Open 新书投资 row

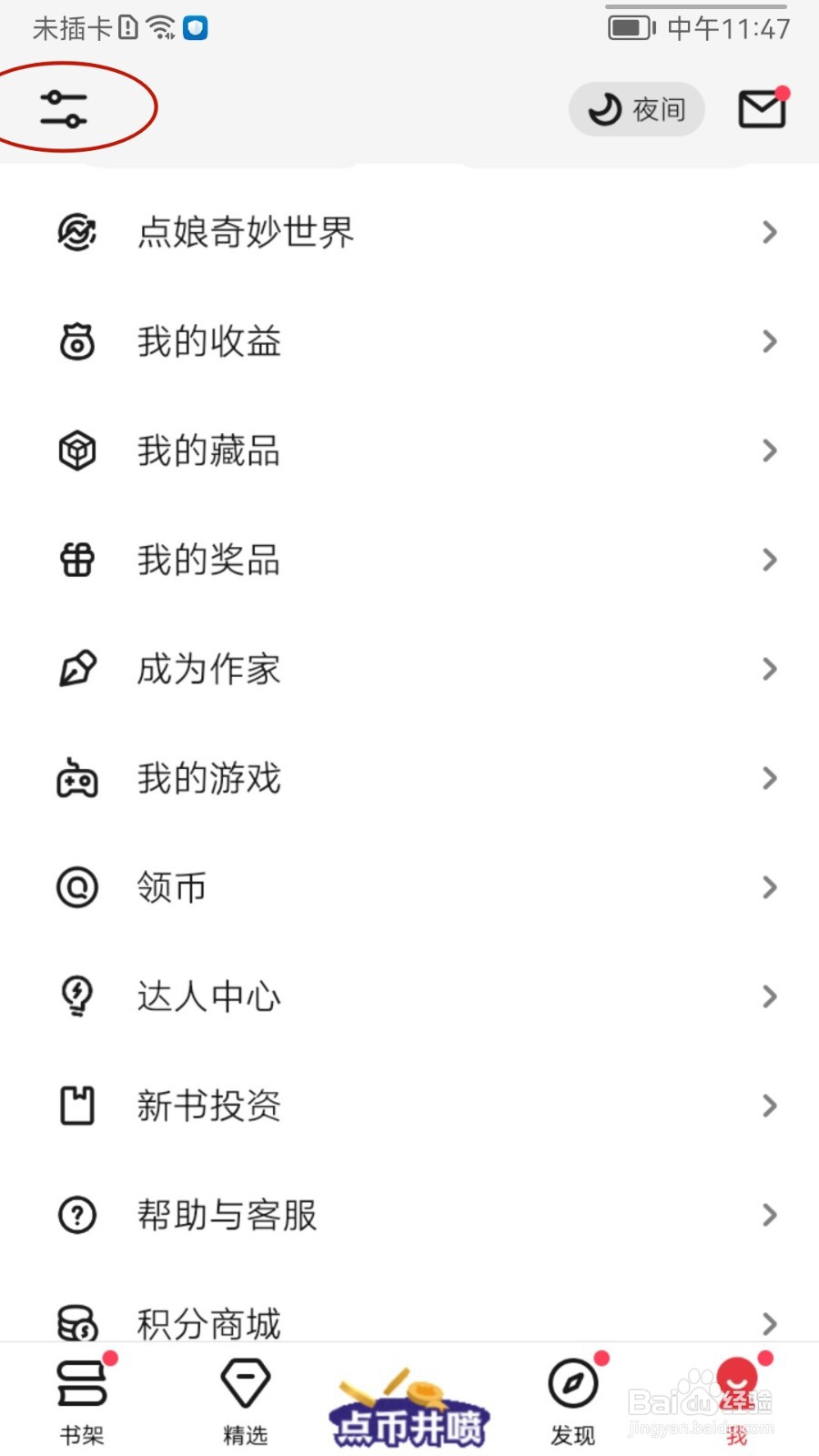coord(409,1106)
